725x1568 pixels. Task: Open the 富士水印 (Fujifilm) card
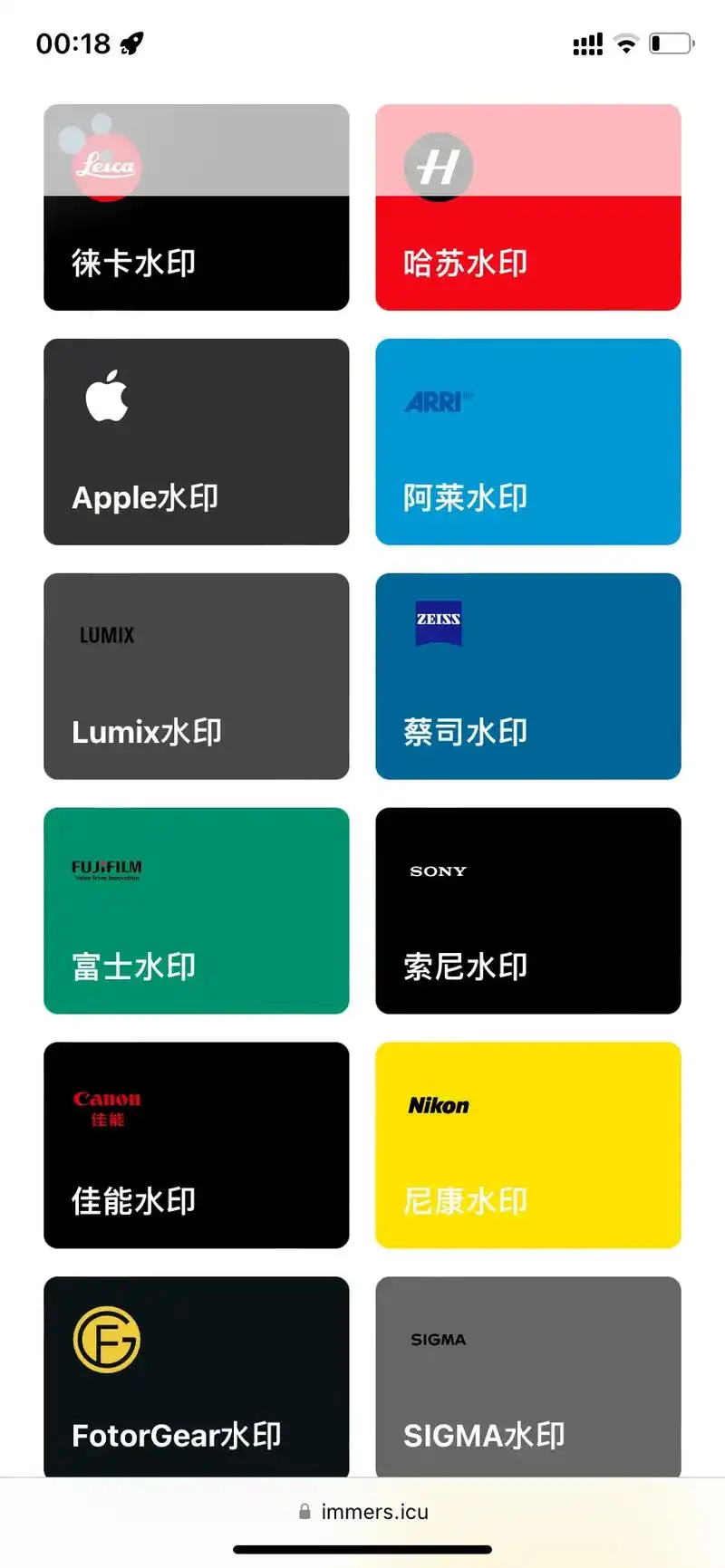click(196, 911)
